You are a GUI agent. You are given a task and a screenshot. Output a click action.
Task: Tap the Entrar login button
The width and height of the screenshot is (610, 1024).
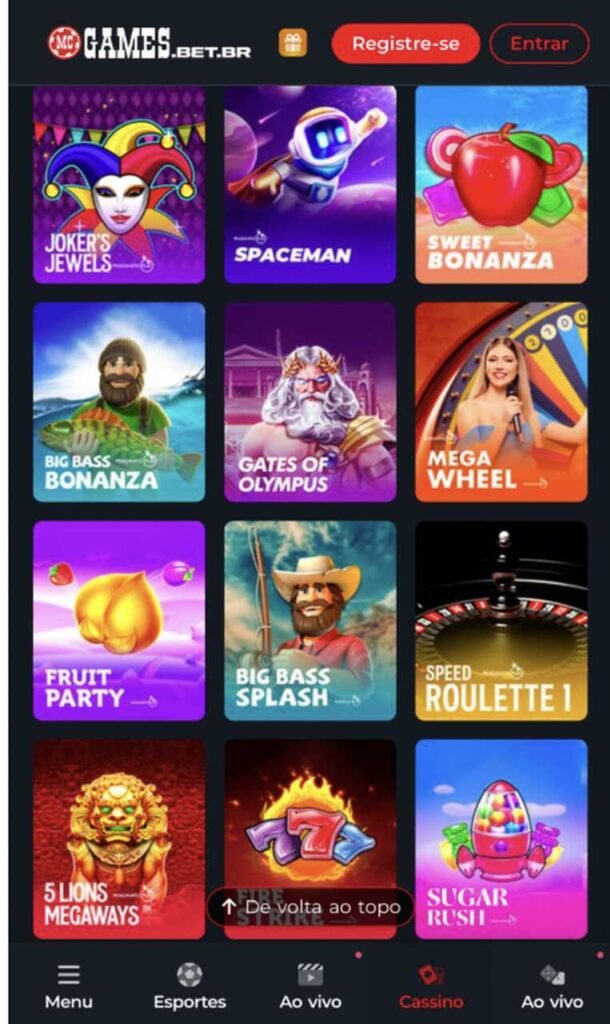[x=539, y=44]
